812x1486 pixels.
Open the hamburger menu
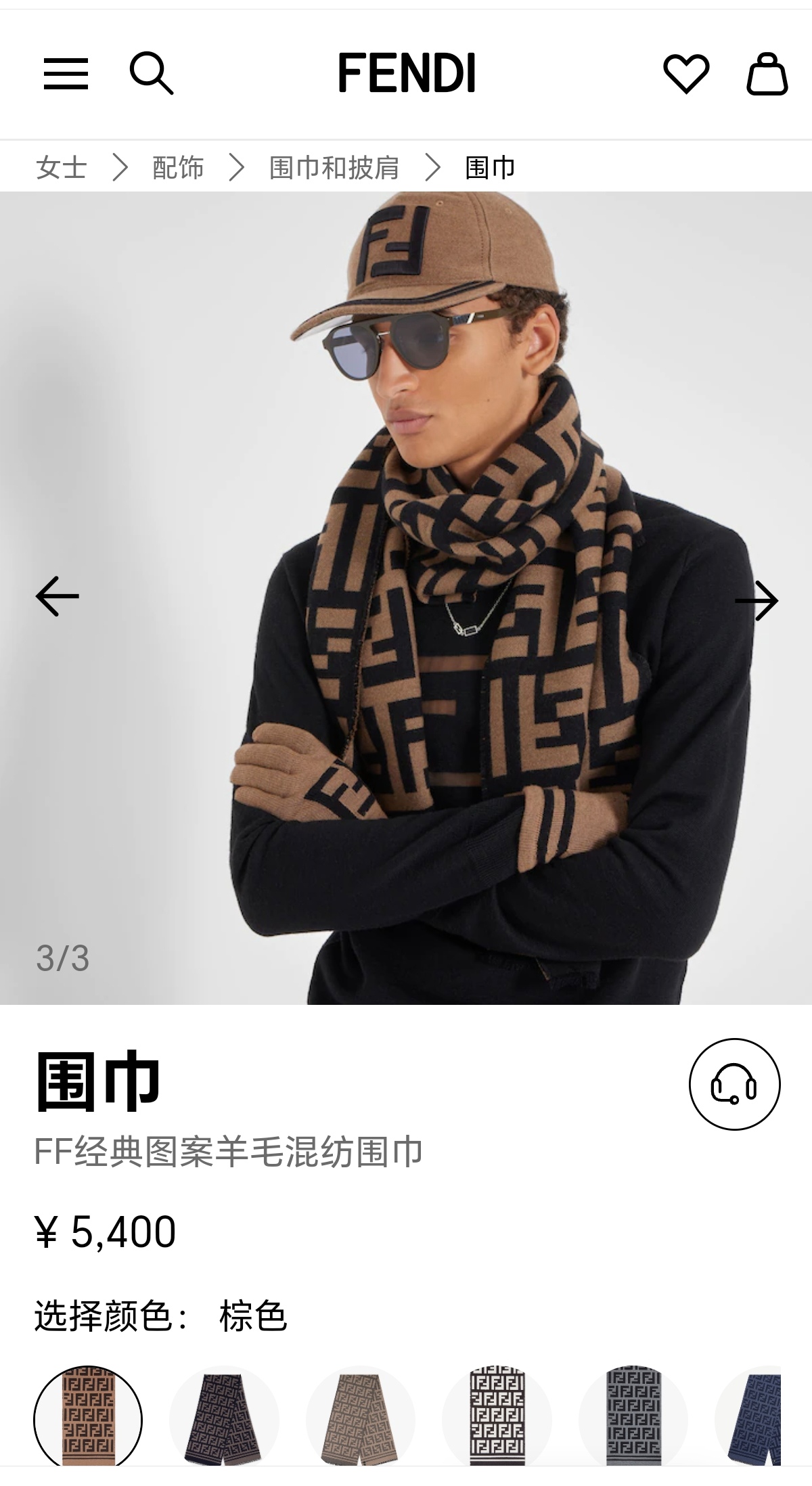[66, 73]
